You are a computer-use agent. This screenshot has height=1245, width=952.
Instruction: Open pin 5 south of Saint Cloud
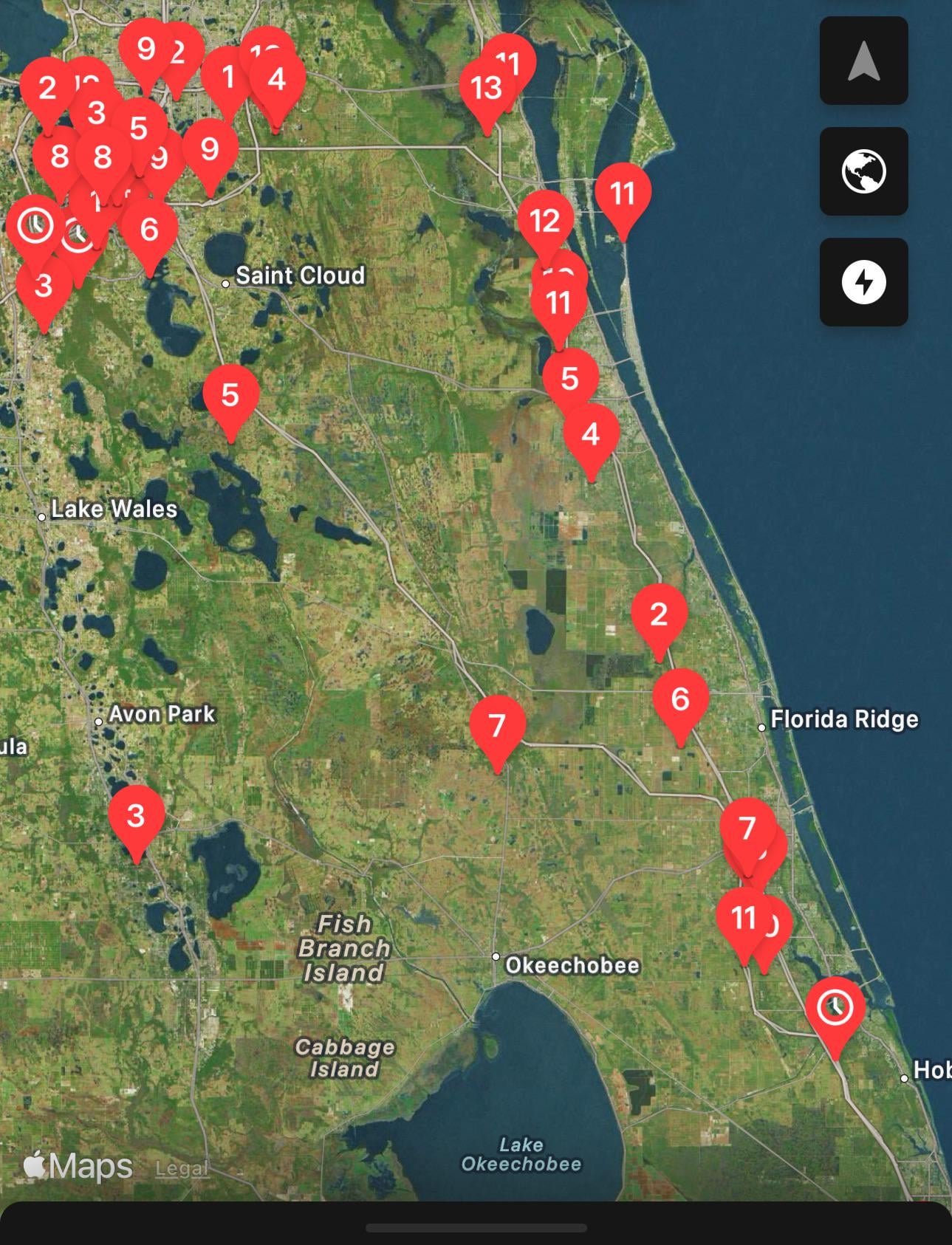coord(230,395)
